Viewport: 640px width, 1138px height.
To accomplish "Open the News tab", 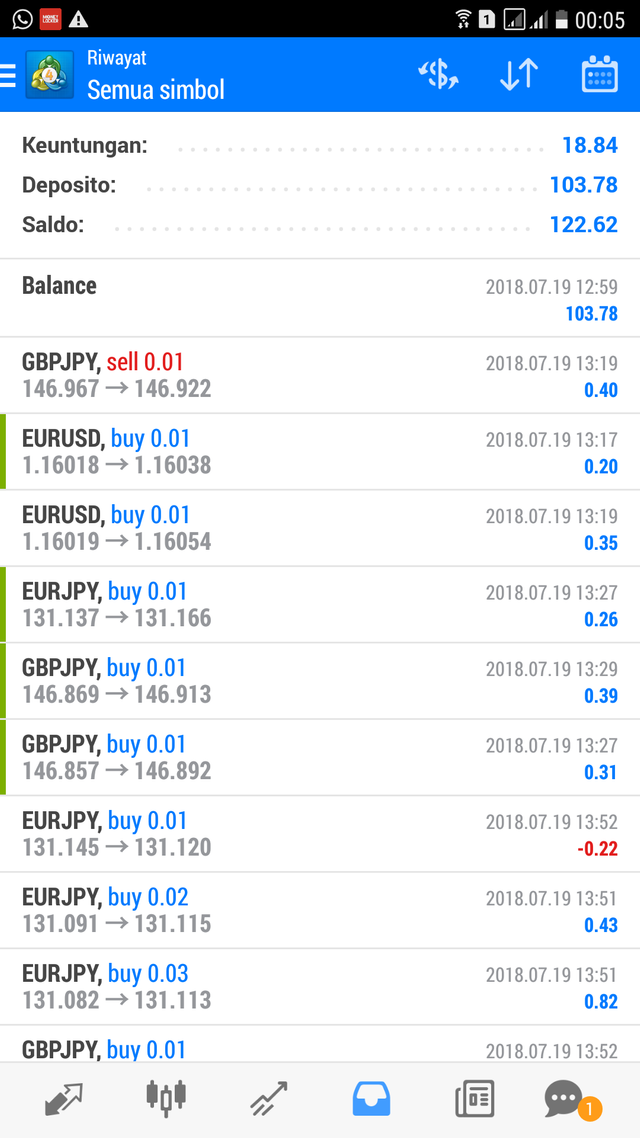I will tap(474, 1099).
